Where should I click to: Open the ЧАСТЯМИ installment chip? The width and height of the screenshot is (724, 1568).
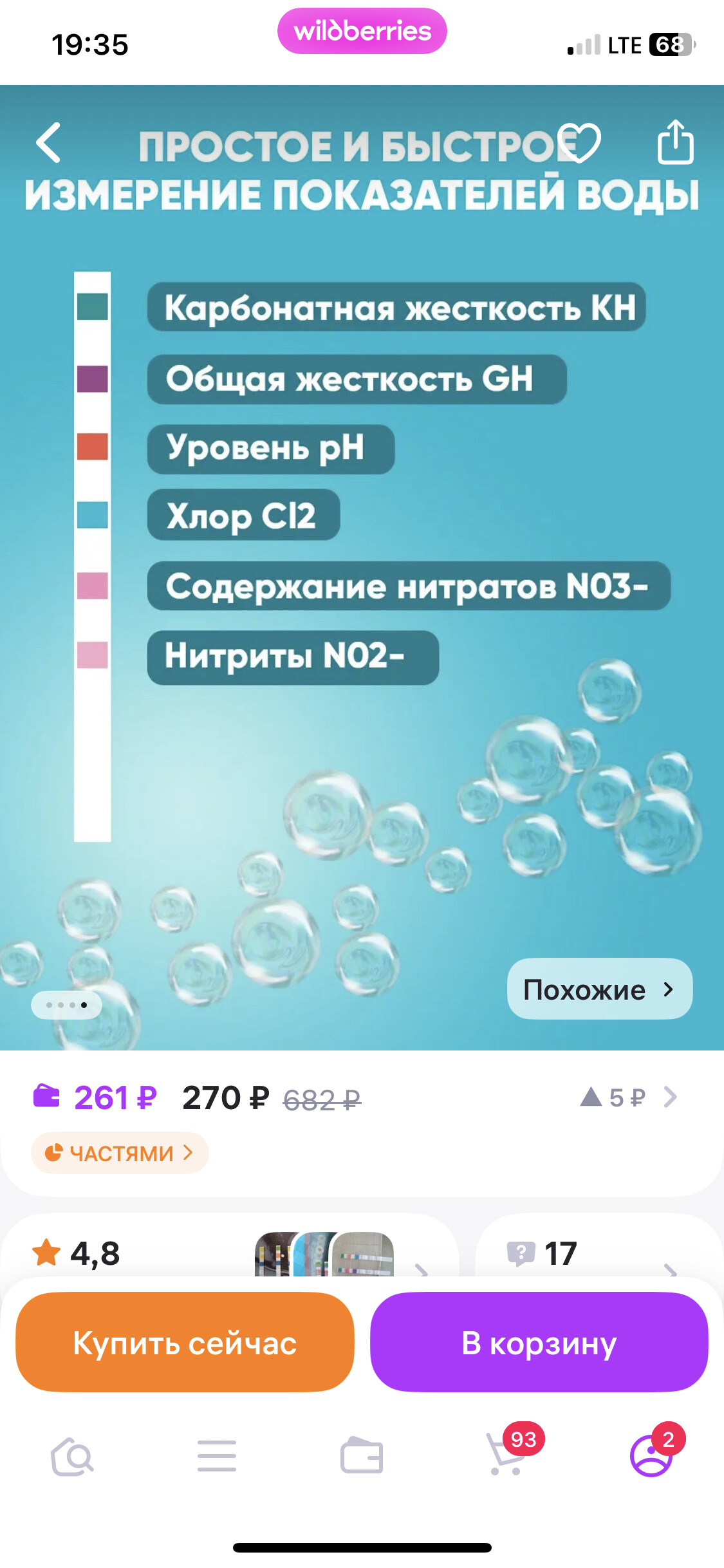(120, 1153)
